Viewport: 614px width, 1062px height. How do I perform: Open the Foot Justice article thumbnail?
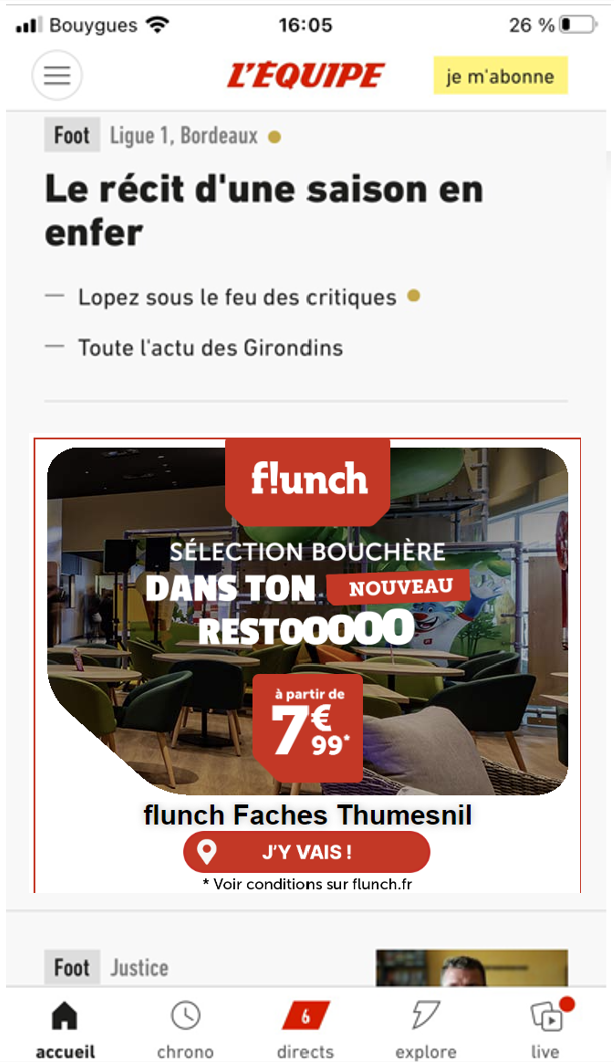(472, 968)
